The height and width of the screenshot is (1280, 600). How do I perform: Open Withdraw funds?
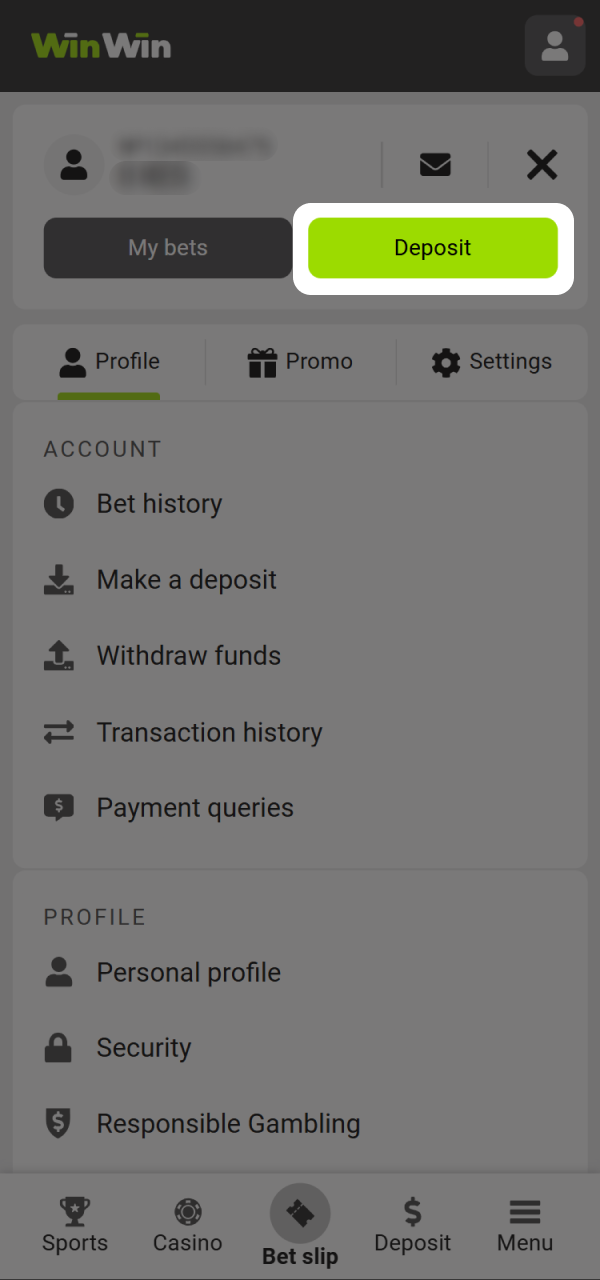188,656
